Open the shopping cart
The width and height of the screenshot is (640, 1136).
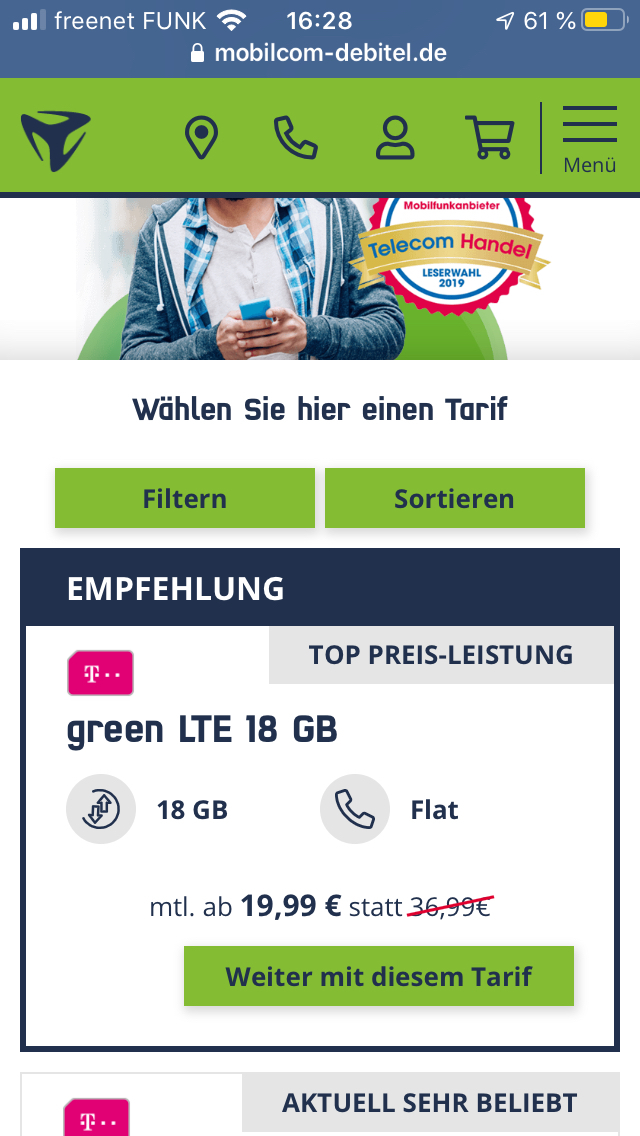[x=490, y=138]
